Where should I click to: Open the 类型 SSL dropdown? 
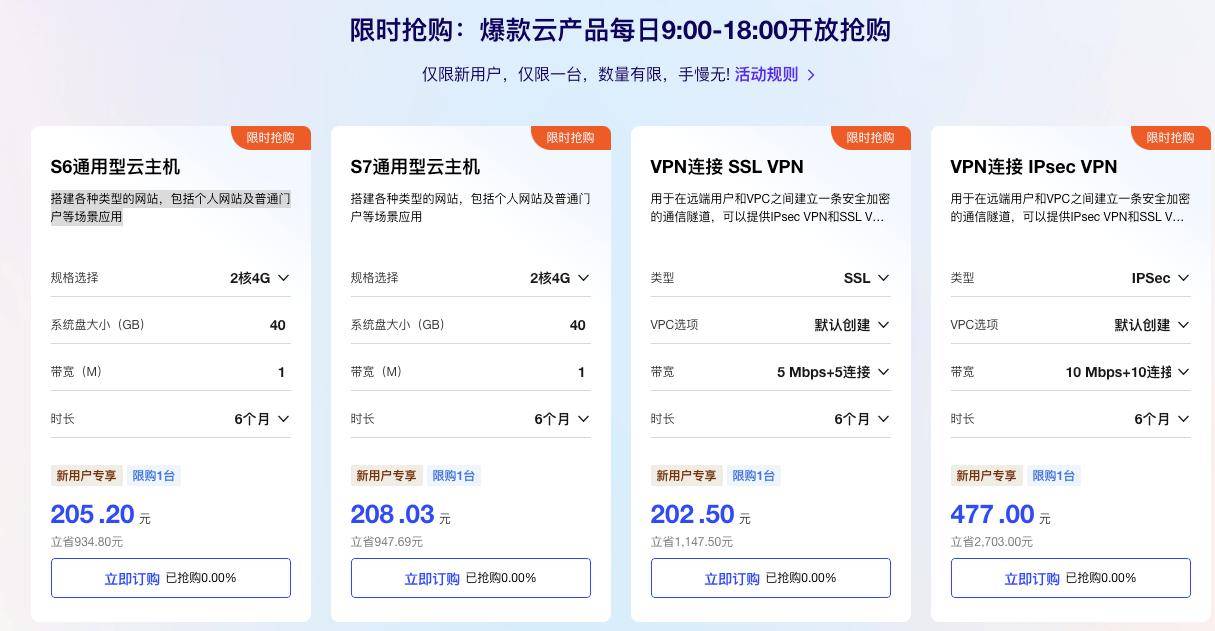(x=866, y=278)
